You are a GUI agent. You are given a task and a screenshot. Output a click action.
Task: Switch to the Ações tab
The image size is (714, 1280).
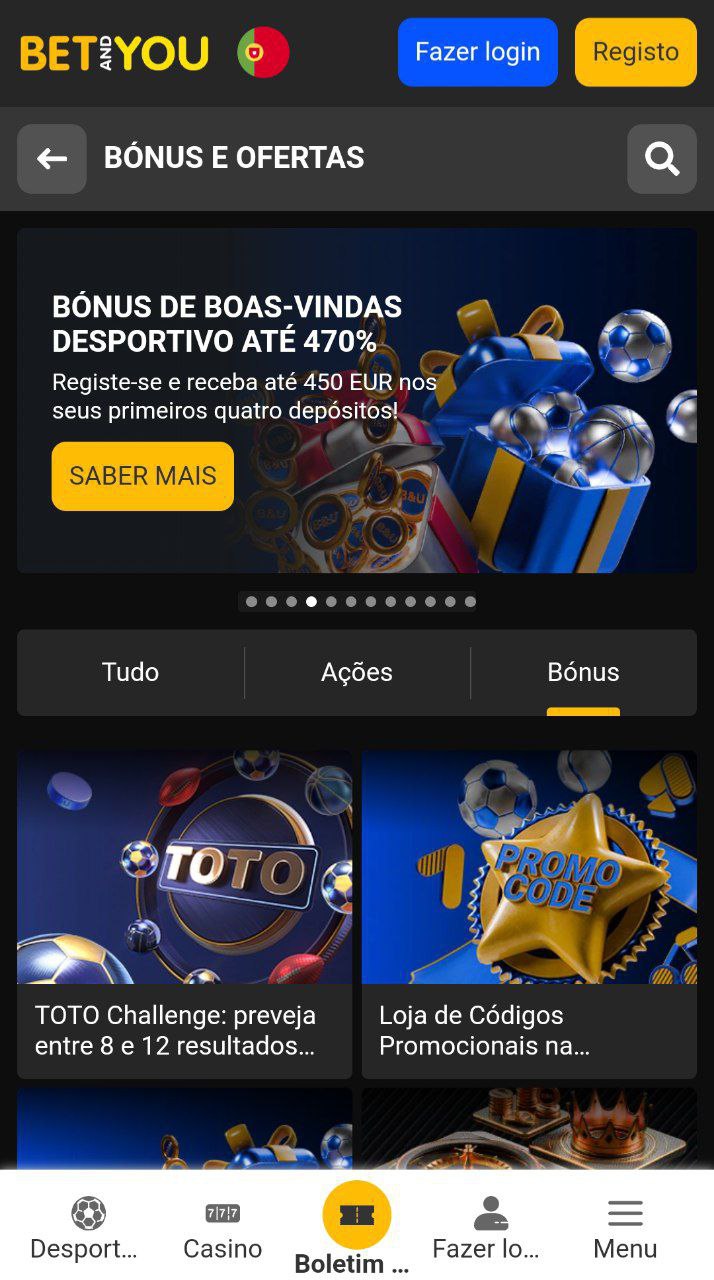pyautogui.click(x=357, y=672)
